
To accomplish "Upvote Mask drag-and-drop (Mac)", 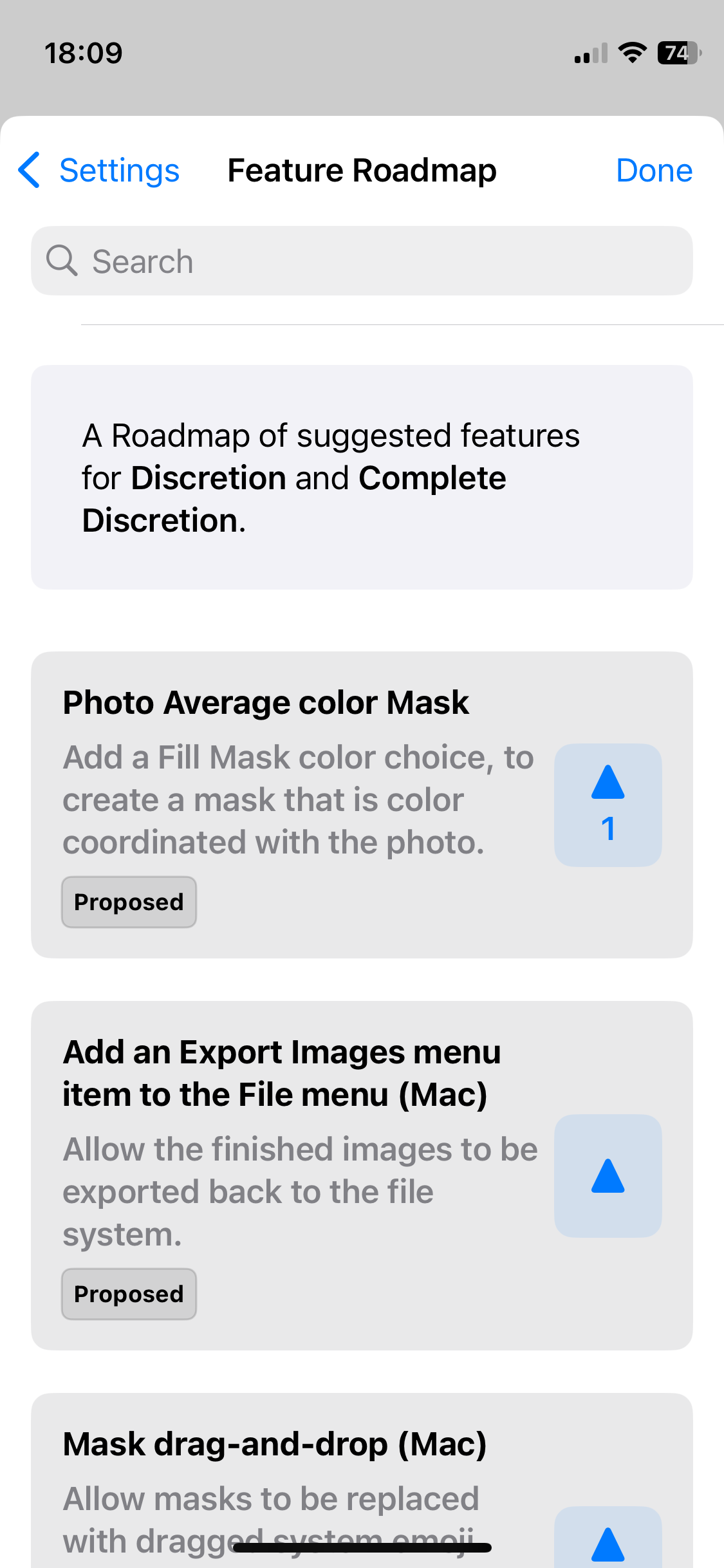I will 608,1538.
